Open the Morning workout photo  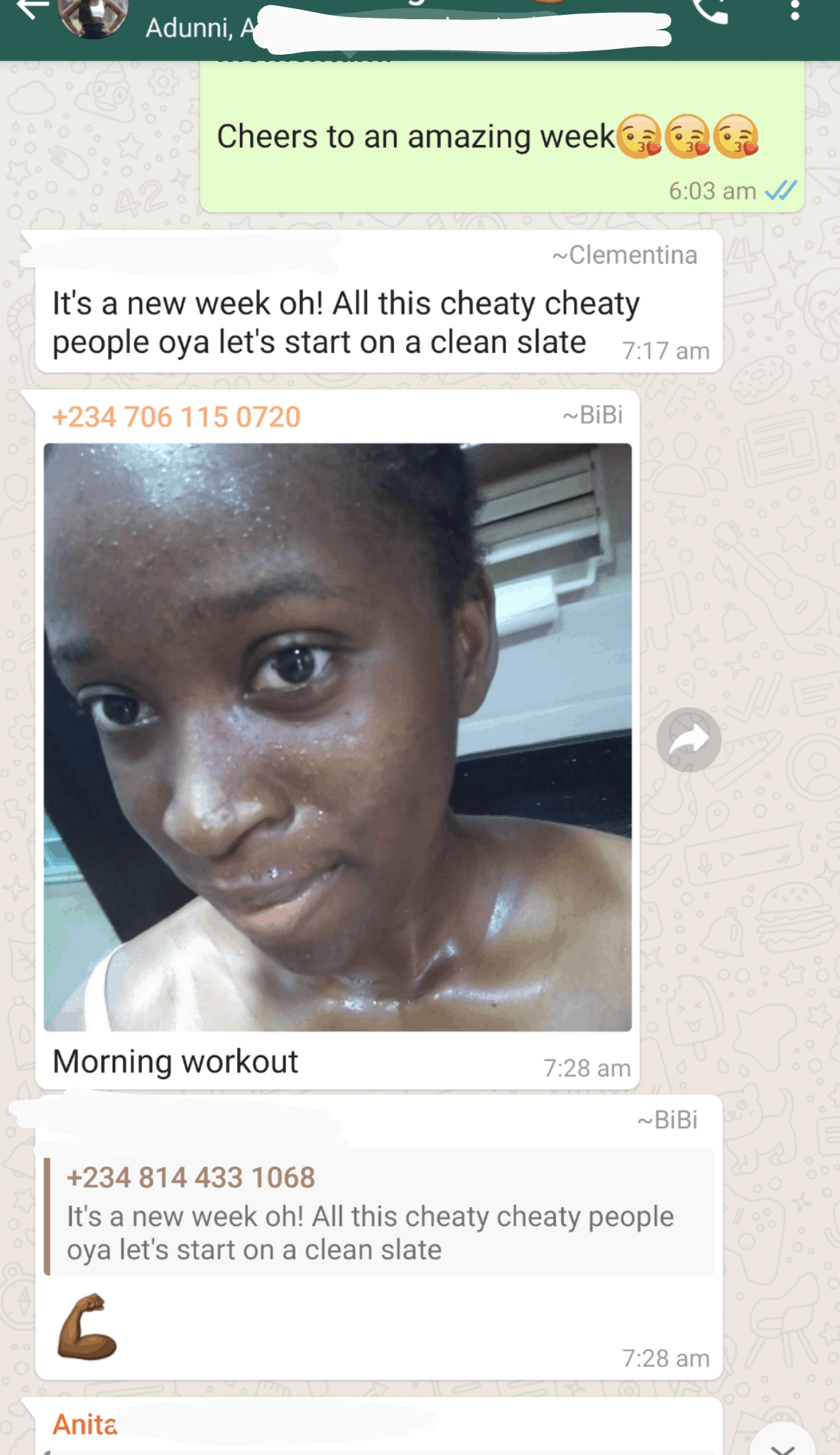pos(337,737)
